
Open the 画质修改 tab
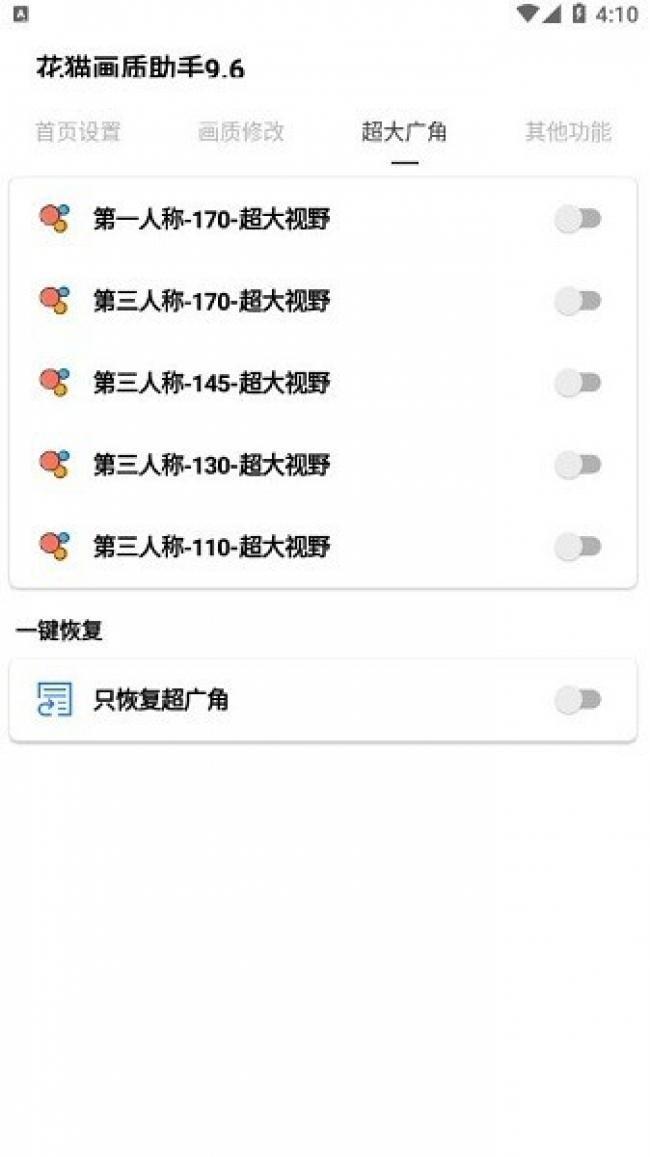click(x=241, y=132)
